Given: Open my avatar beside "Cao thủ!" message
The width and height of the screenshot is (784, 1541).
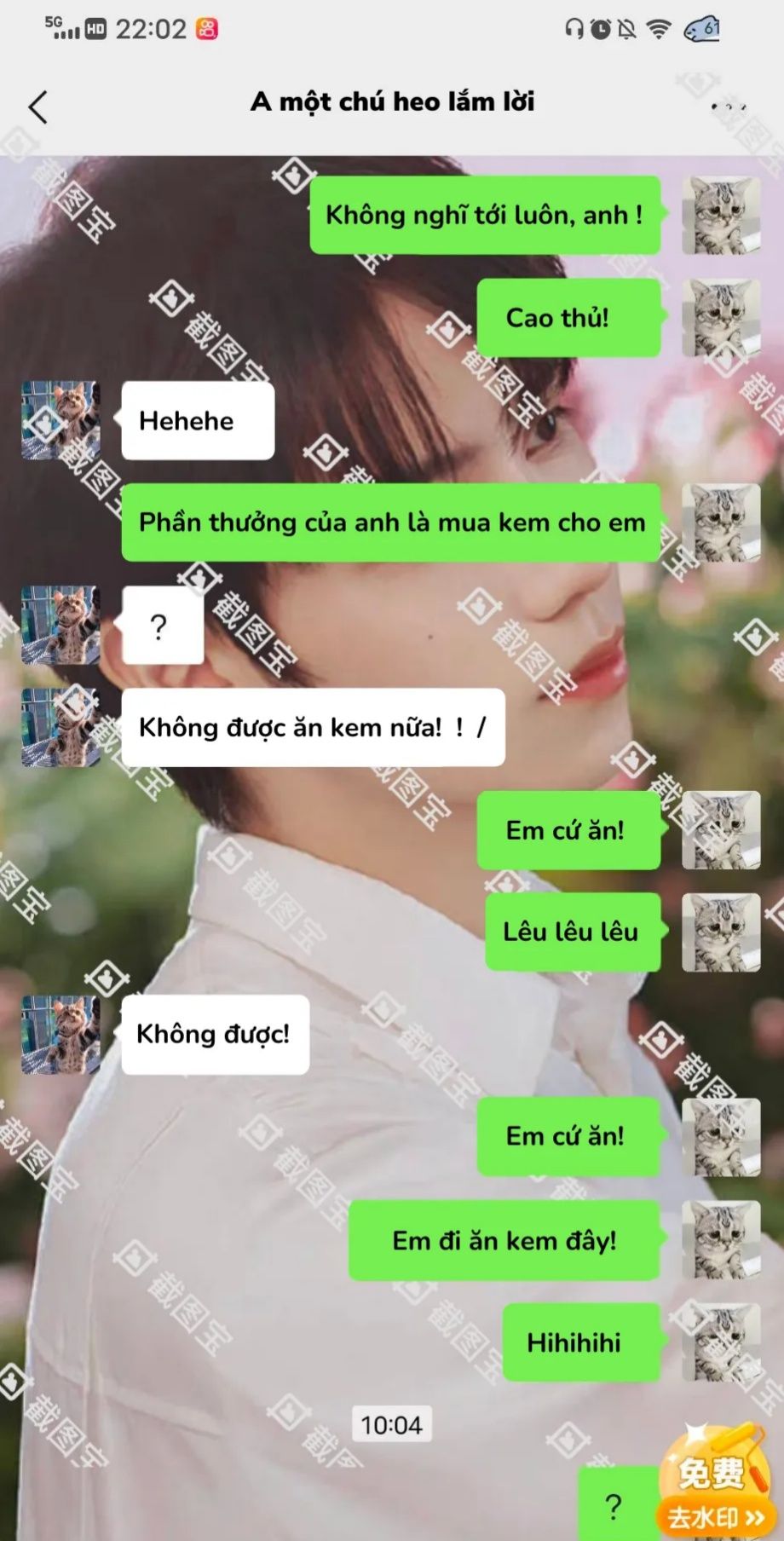Looking at the screenshot, I should point(721,318).
